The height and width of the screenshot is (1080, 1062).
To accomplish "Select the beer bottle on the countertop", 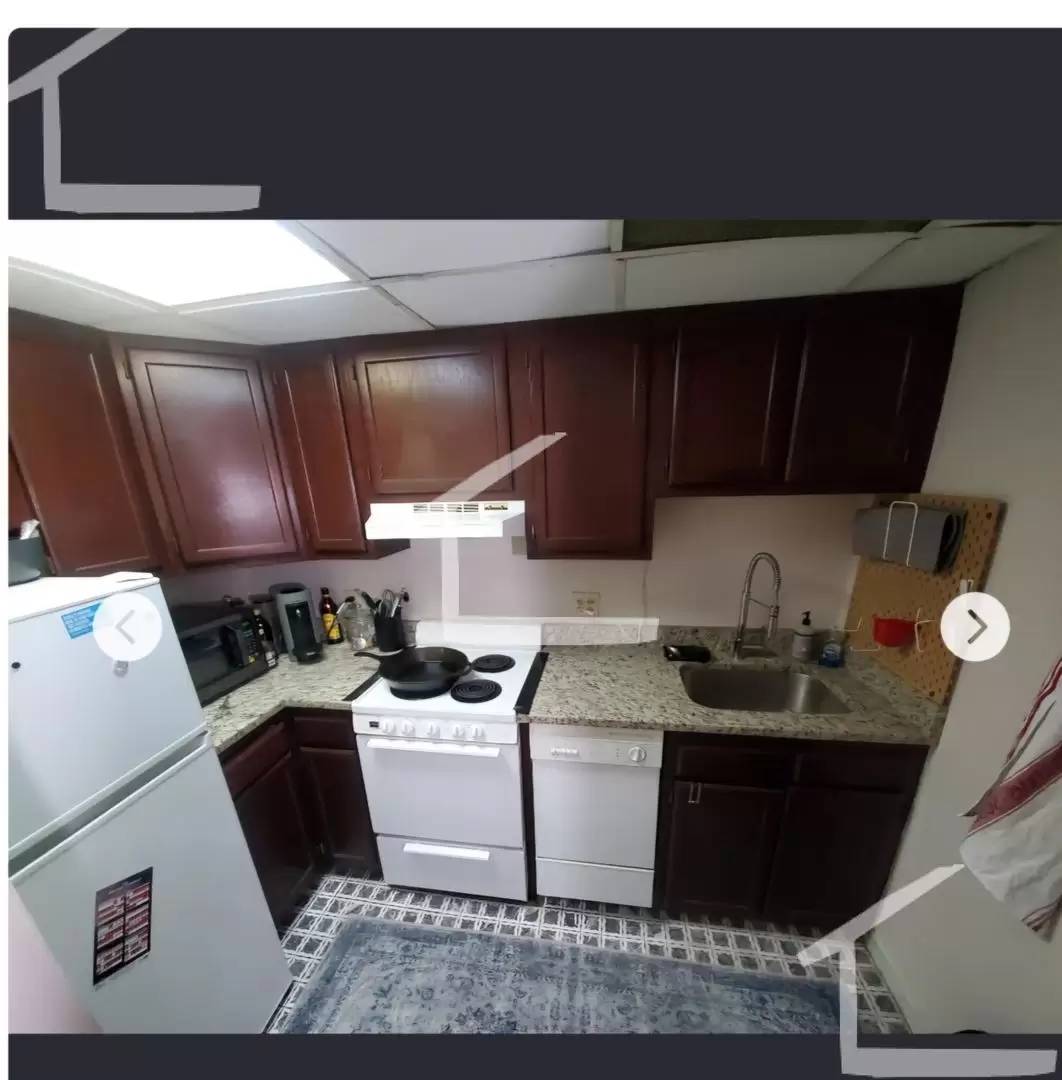I will coord(330,615).
